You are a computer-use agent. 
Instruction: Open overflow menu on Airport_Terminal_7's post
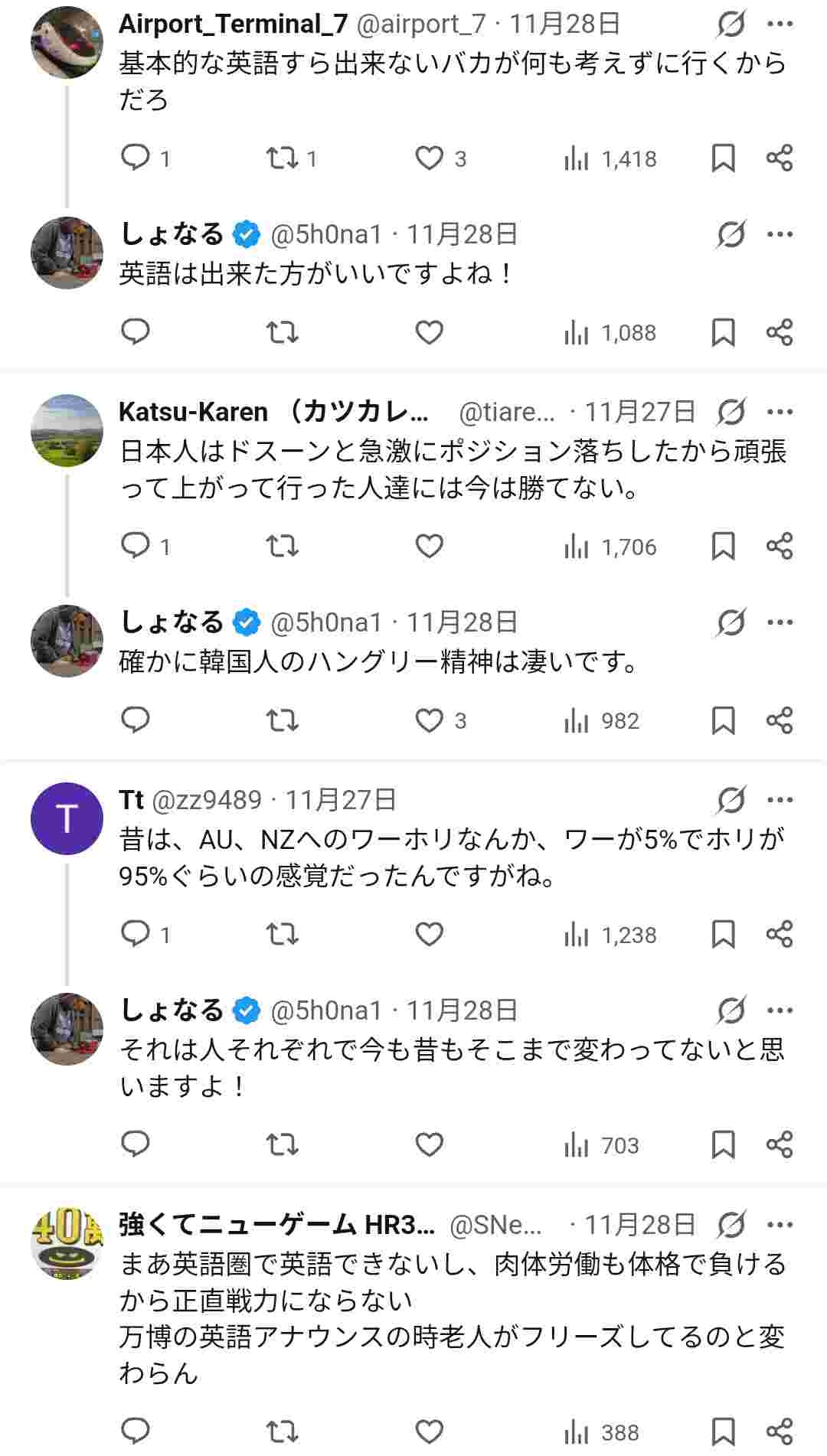pyautogui.click(x=780, y=24)
